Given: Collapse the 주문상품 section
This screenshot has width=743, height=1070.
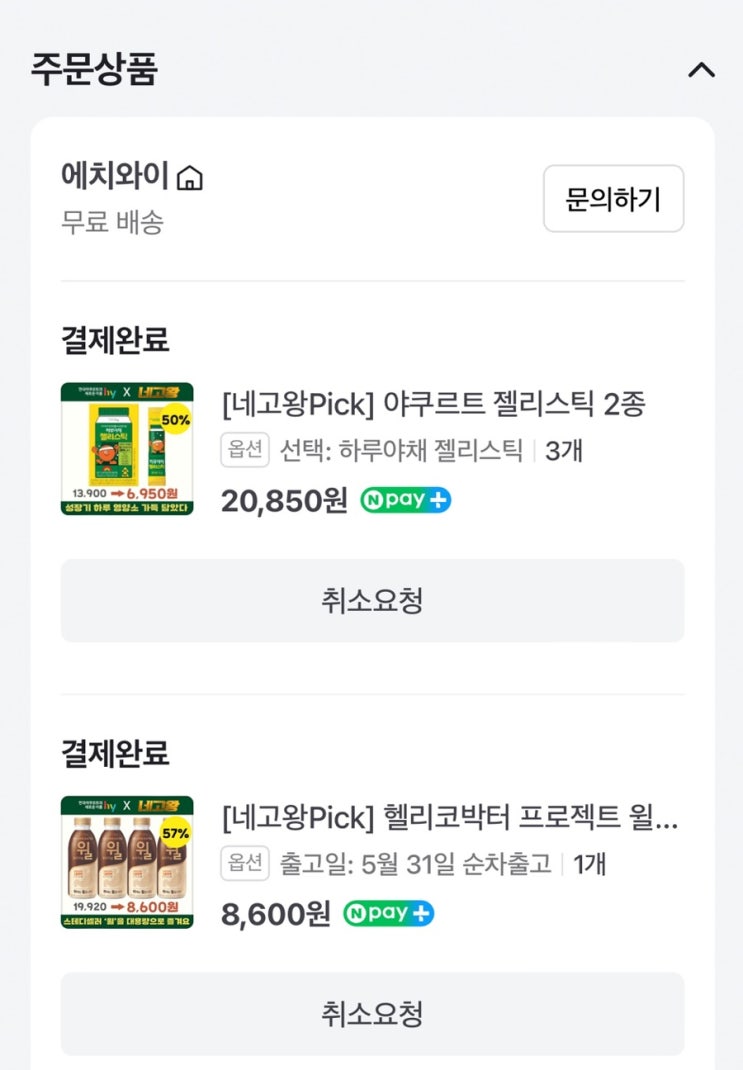Looking at the screenshot, I should pos(702,70).
